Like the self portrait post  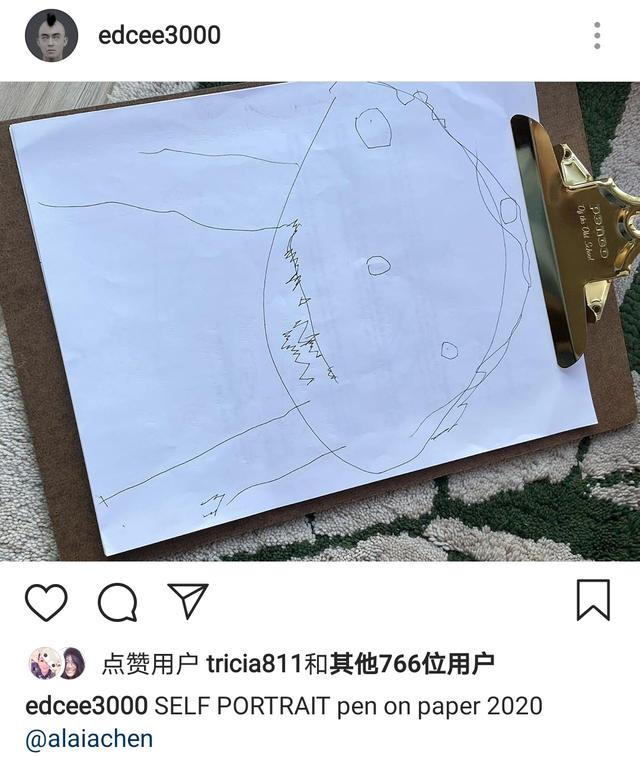[x=46, y=602]
